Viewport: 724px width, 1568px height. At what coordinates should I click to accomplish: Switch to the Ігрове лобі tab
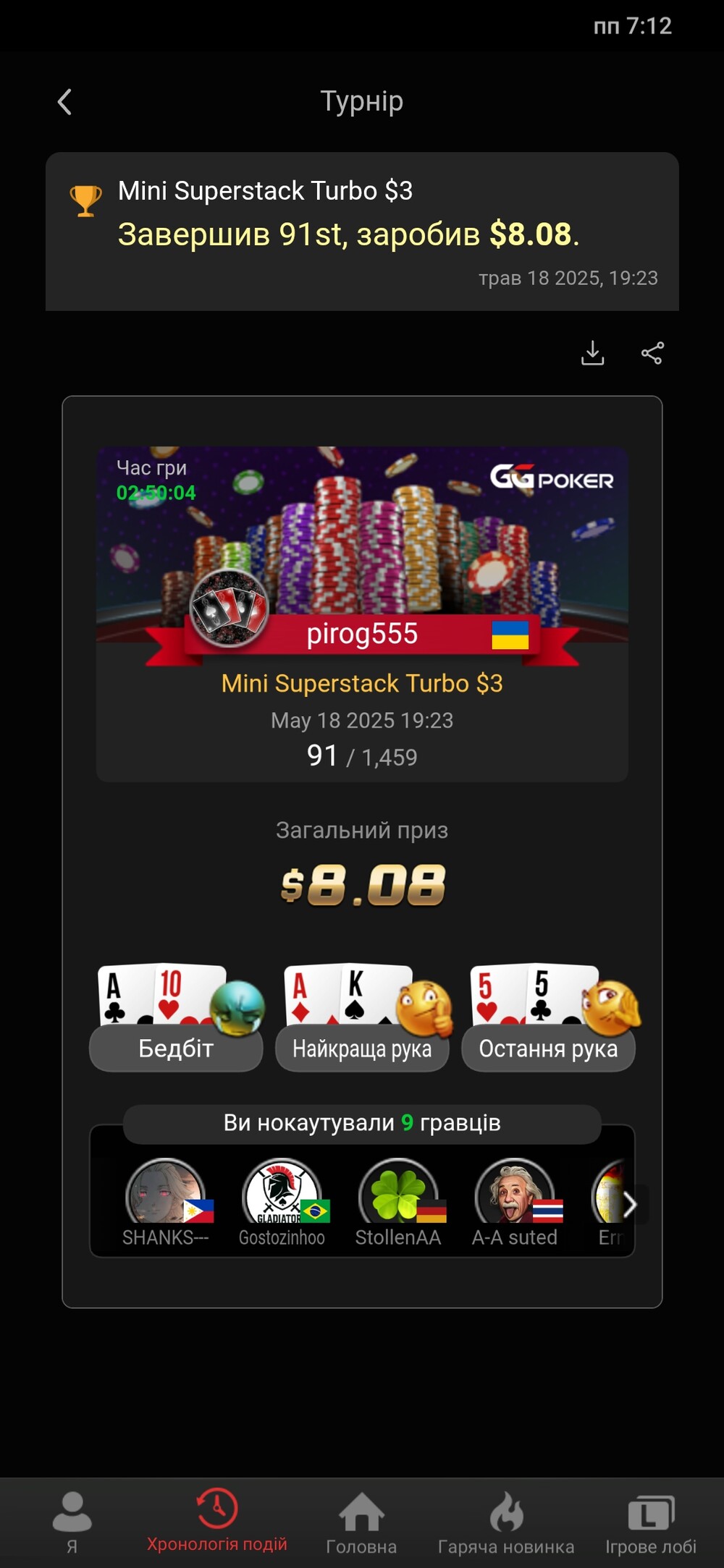point(650,1521)
